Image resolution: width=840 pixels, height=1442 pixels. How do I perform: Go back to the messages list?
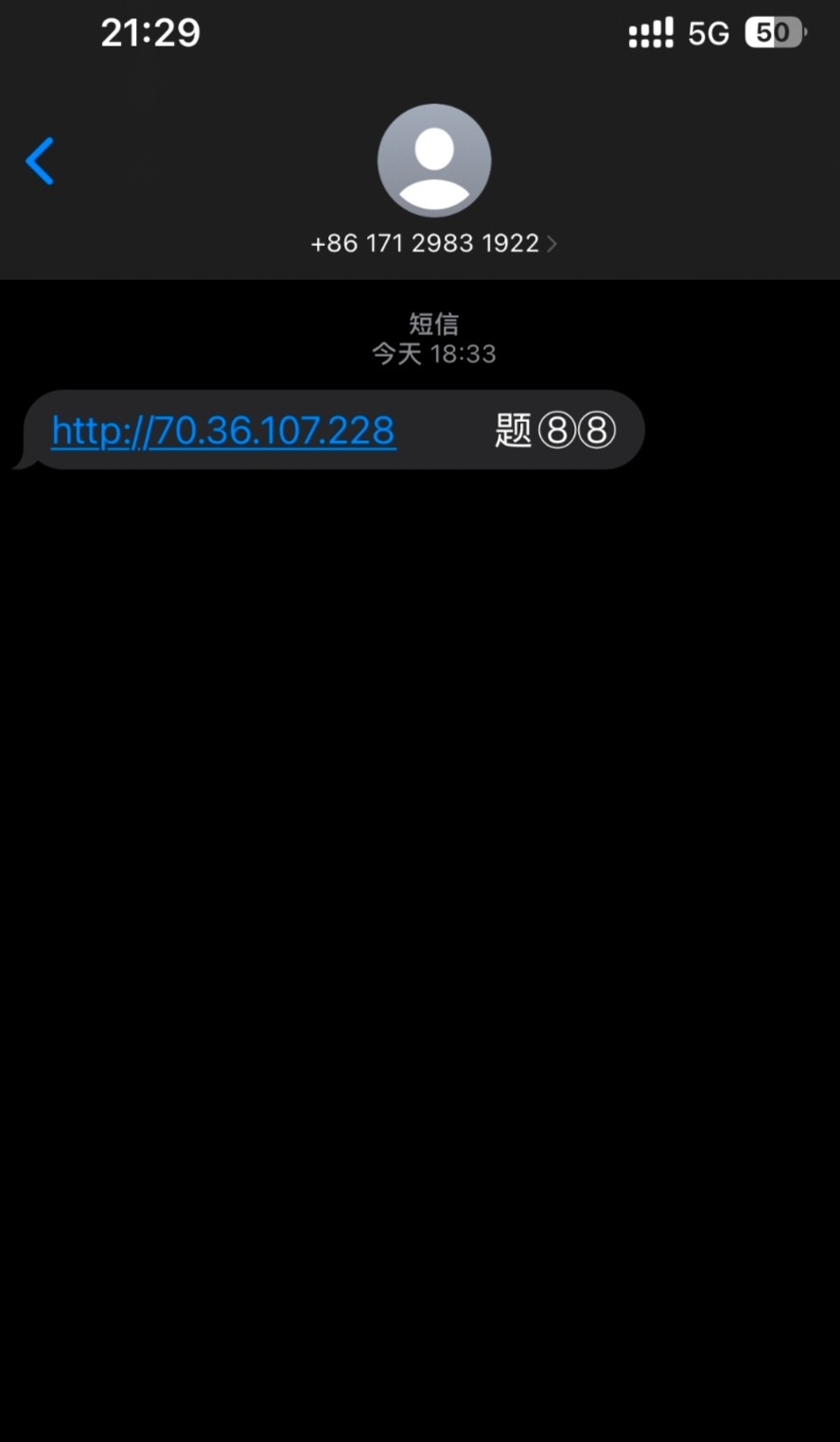point(40,161)
